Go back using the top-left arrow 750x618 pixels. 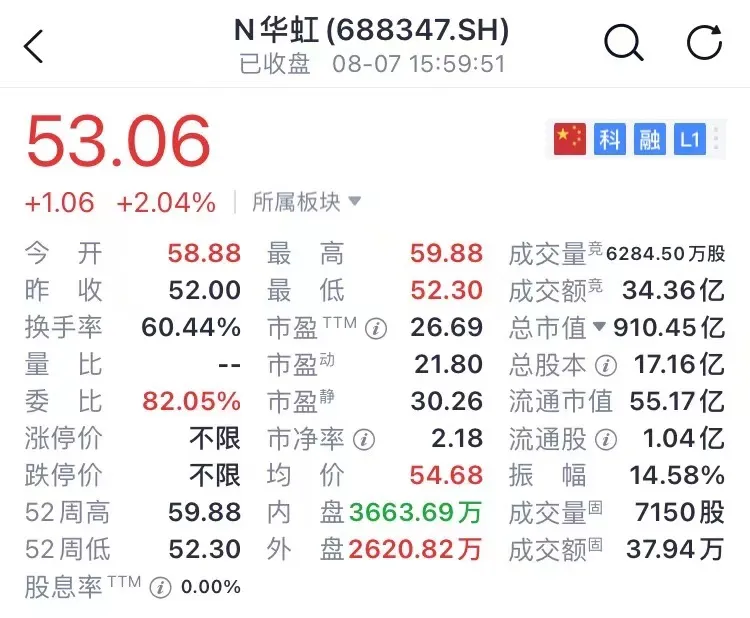coord(34,46)
